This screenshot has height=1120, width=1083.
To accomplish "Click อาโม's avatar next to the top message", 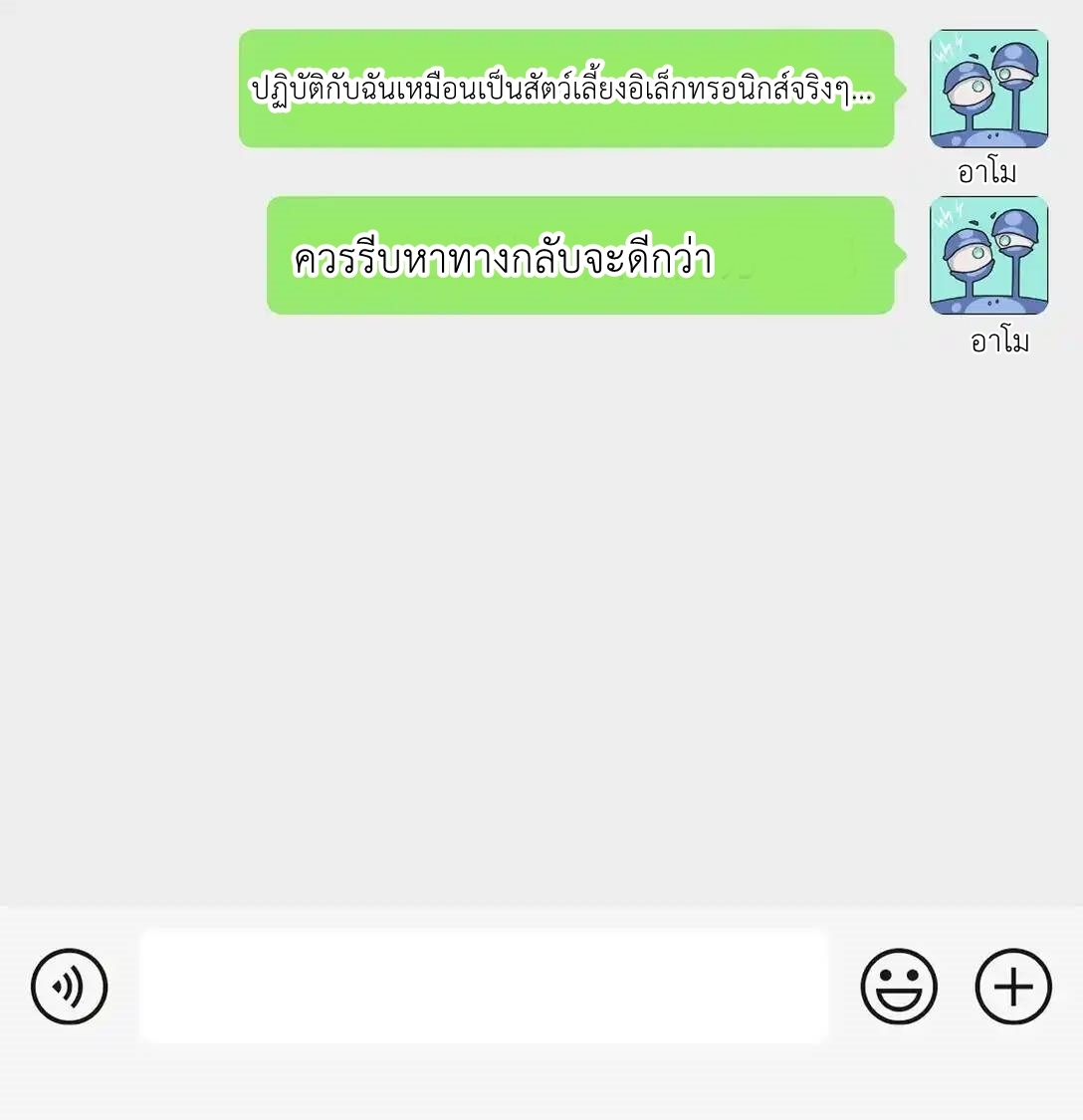I will (x=988, y=90).
